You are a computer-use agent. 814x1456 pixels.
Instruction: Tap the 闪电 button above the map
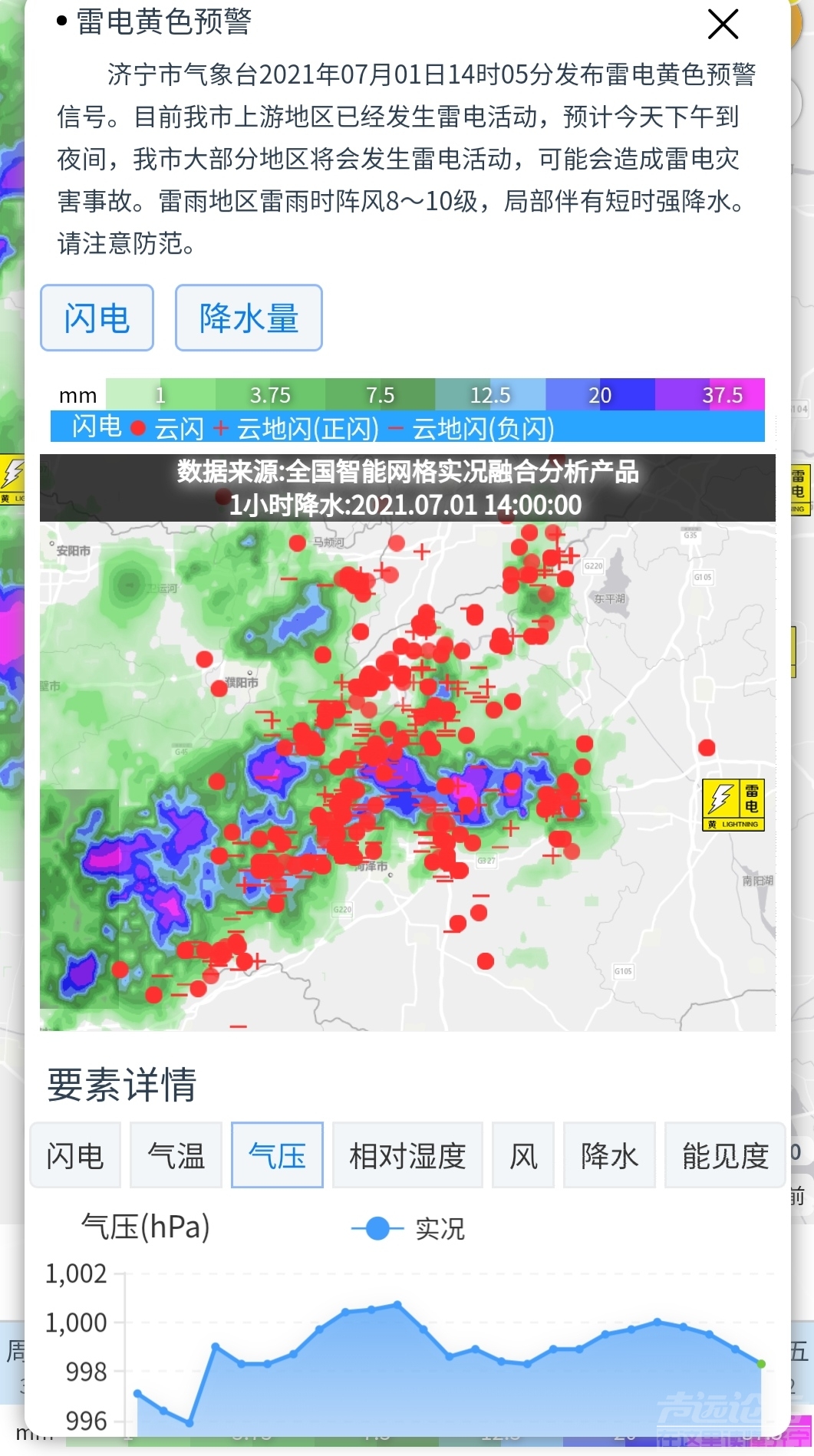click(97, 318)
